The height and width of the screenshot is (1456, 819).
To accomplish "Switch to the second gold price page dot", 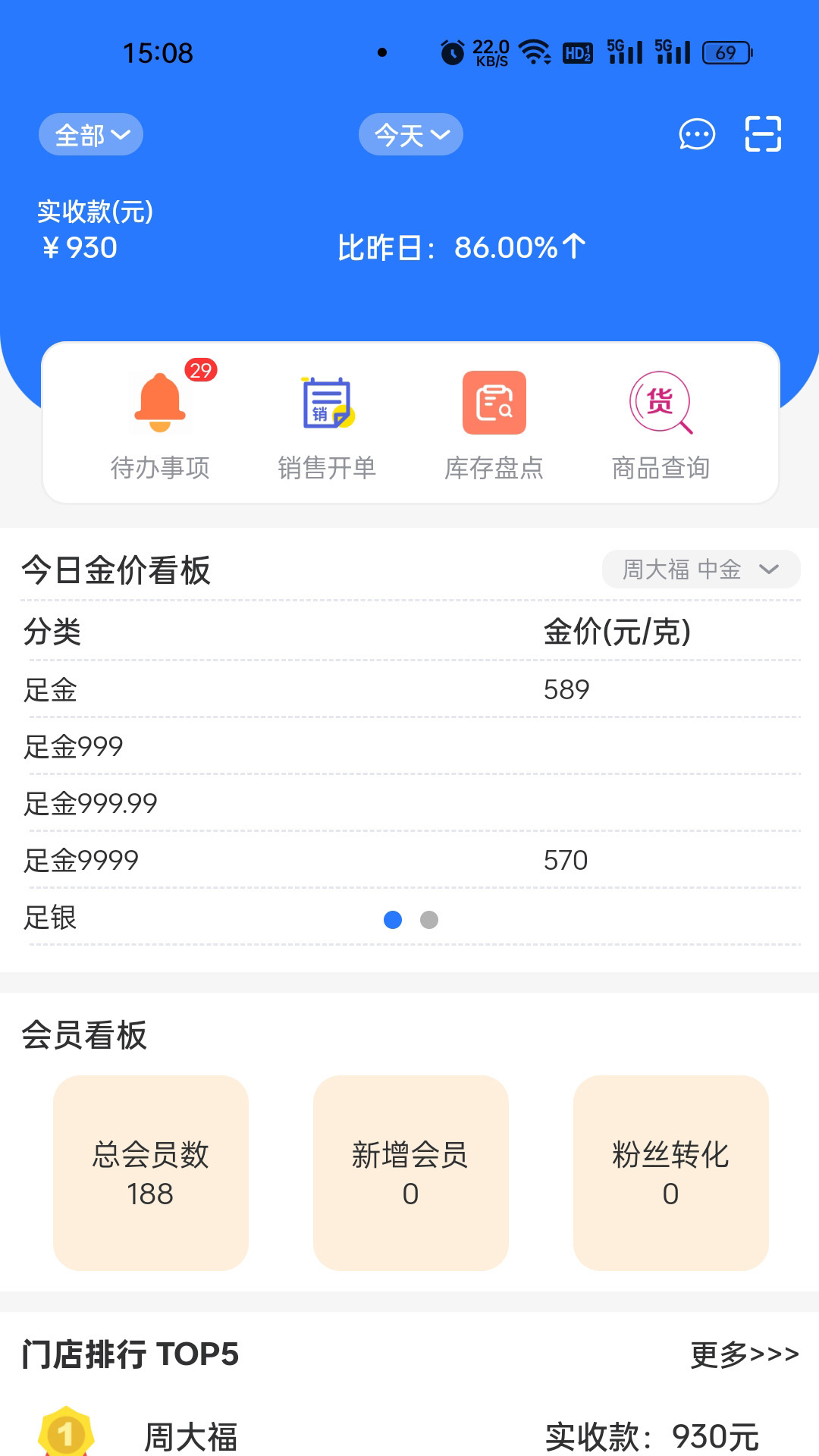I will (429, 920).
